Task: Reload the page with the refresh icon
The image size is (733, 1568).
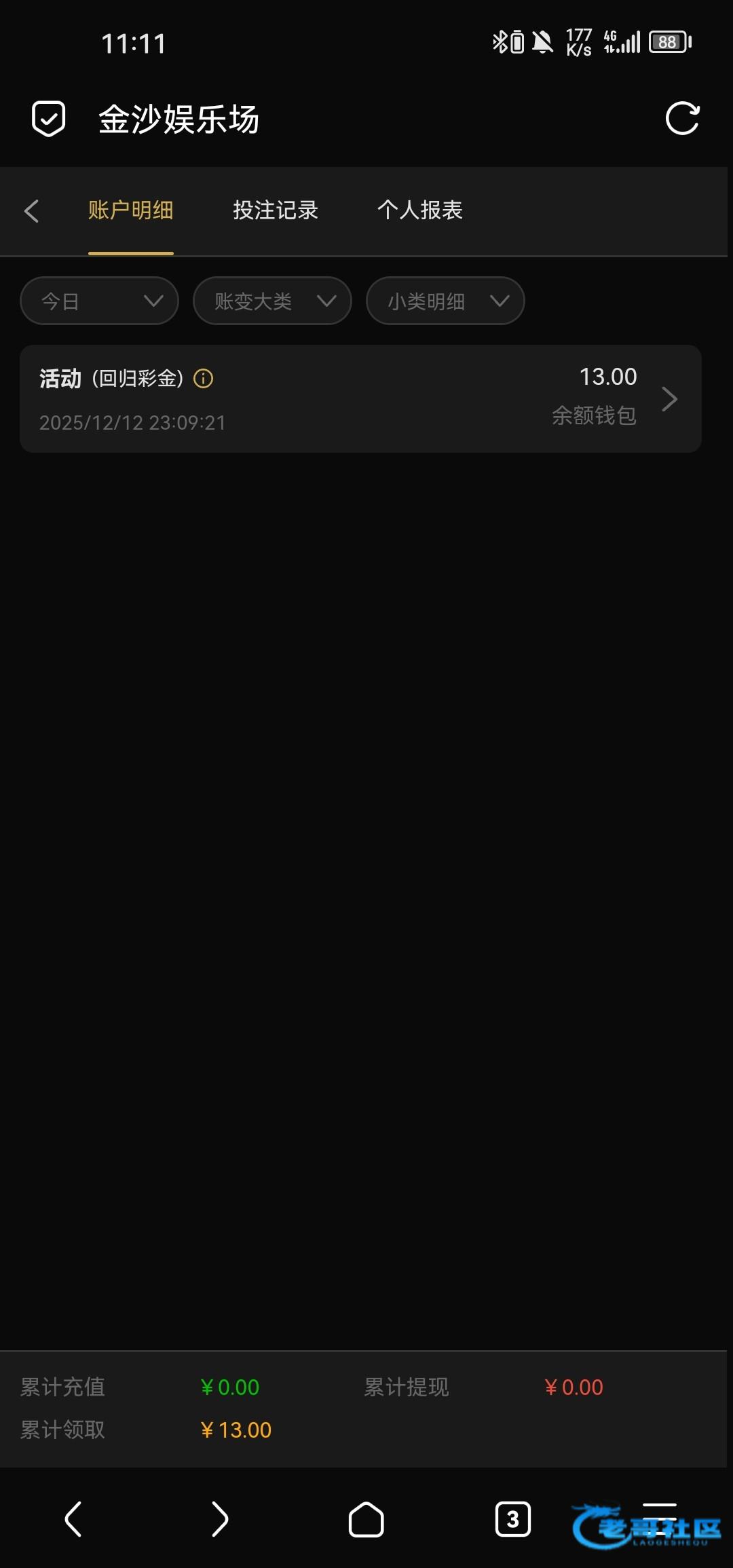Action: click(682, 119)
